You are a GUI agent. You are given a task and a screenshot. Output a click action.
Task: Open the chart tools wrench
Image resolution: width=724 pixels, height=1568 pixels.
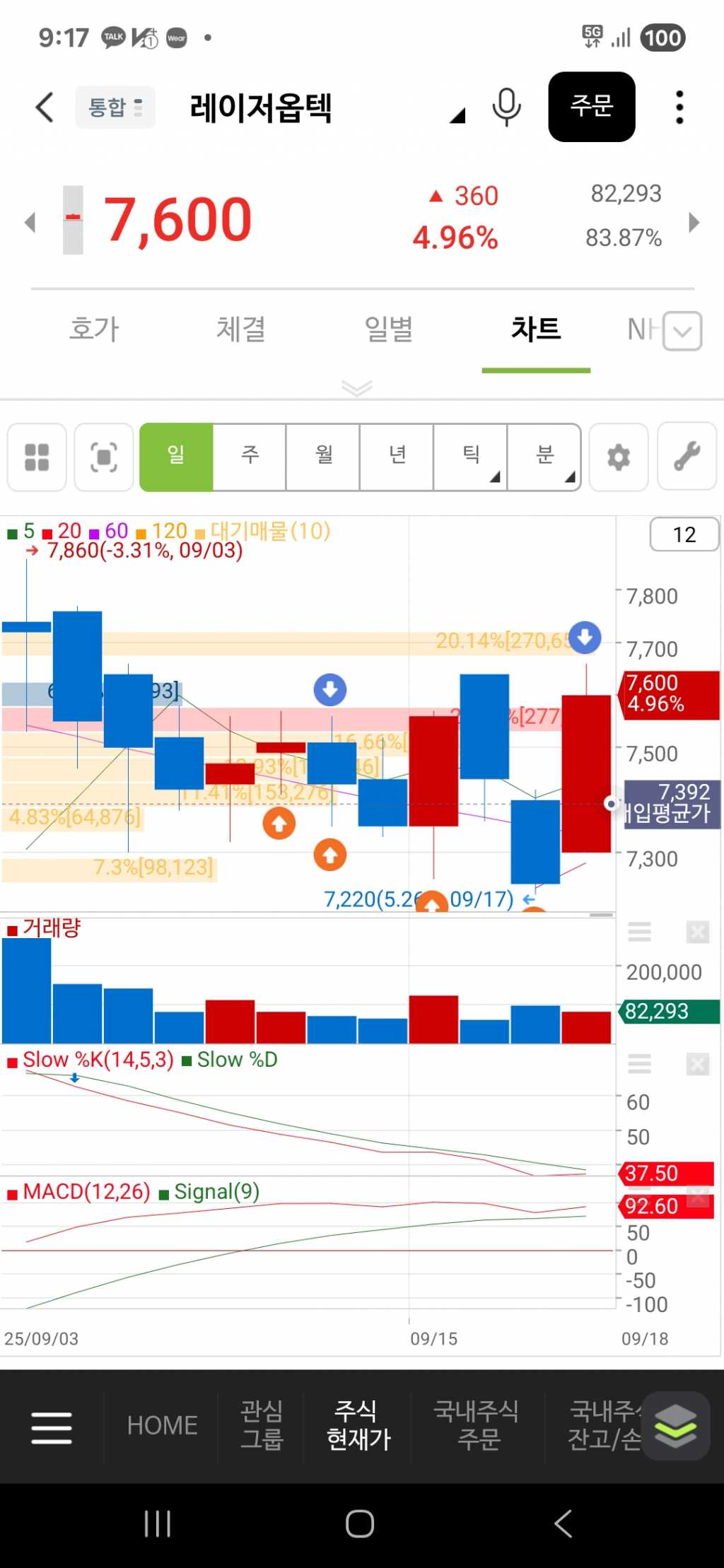pyautogui.click(x=687, y=457)
